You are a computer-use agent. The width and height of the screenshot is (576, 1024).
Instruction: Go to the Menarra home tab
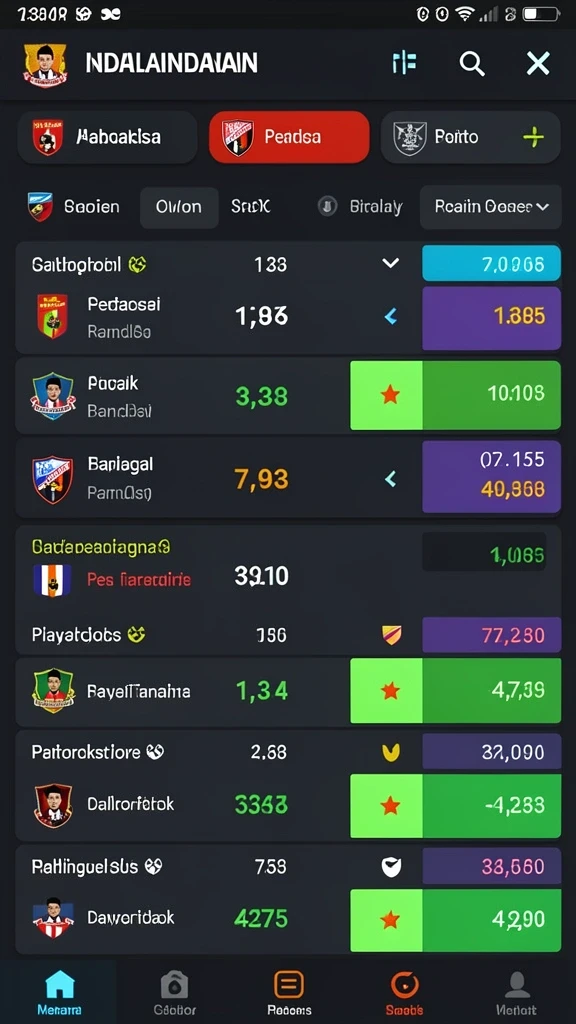click(59, 993)
